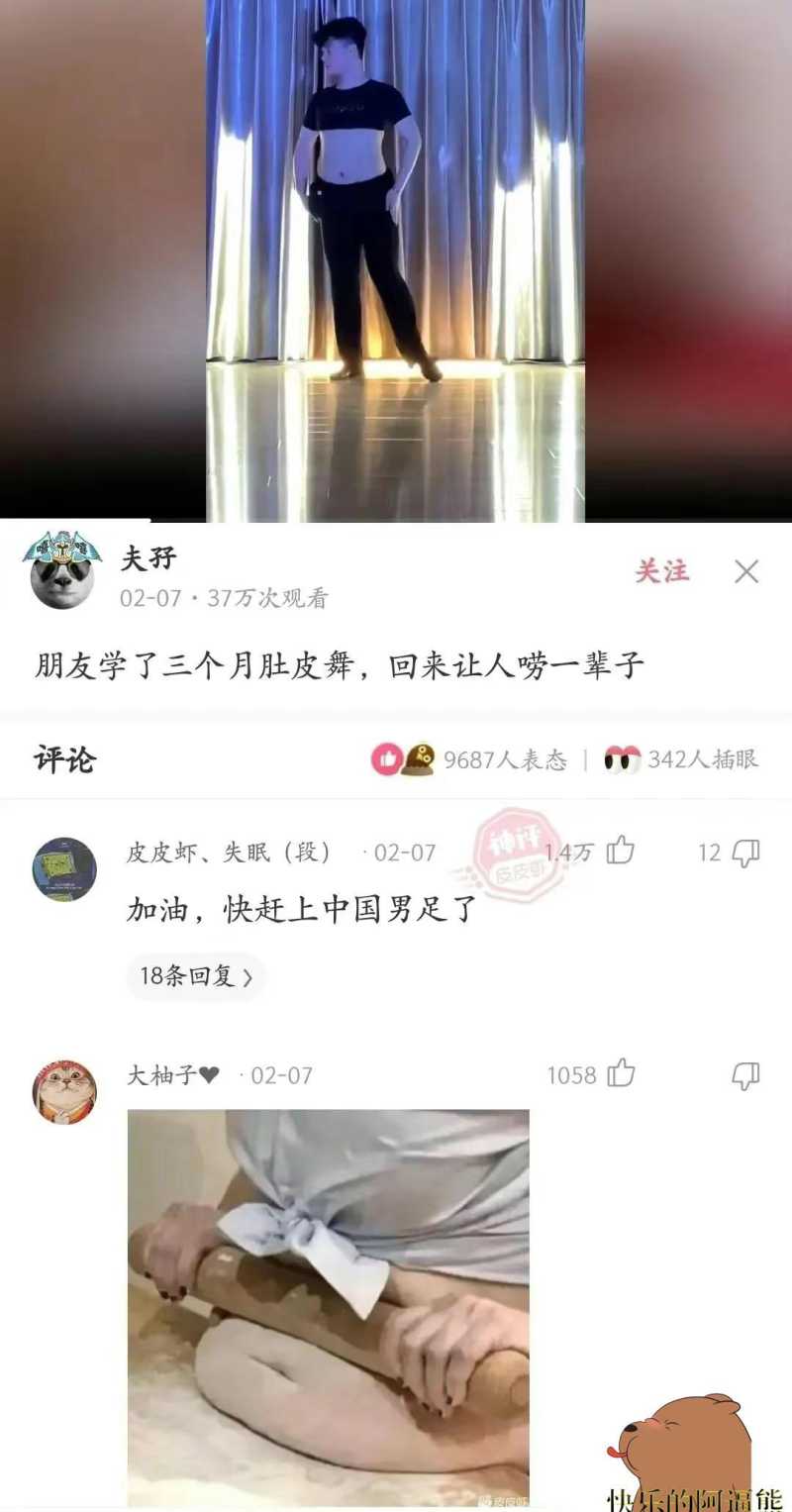The height and width of the screenshot is (1512, 792).
Task: Tap the video of the dancer
Action: [395, 257]
